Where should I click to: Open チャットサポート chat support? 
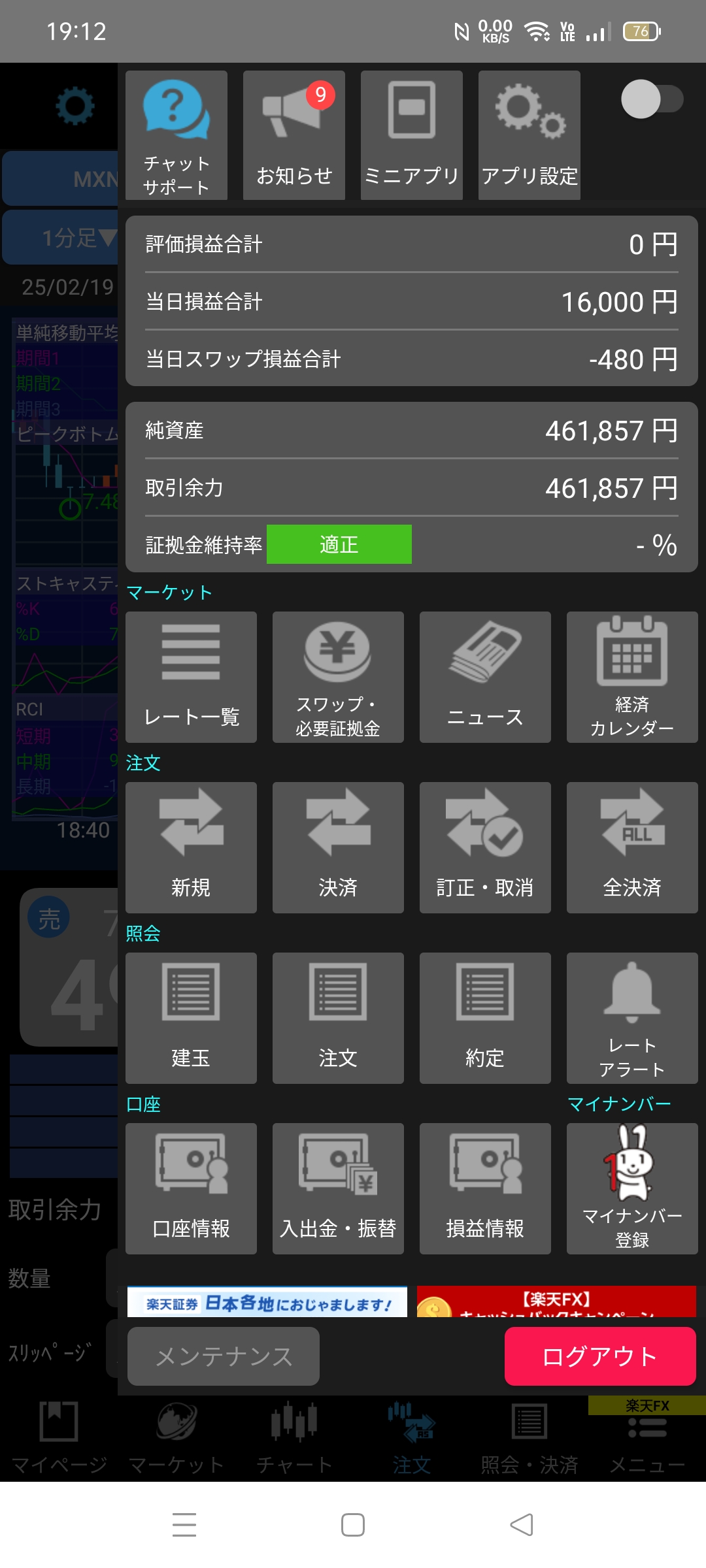click(176, 135)
